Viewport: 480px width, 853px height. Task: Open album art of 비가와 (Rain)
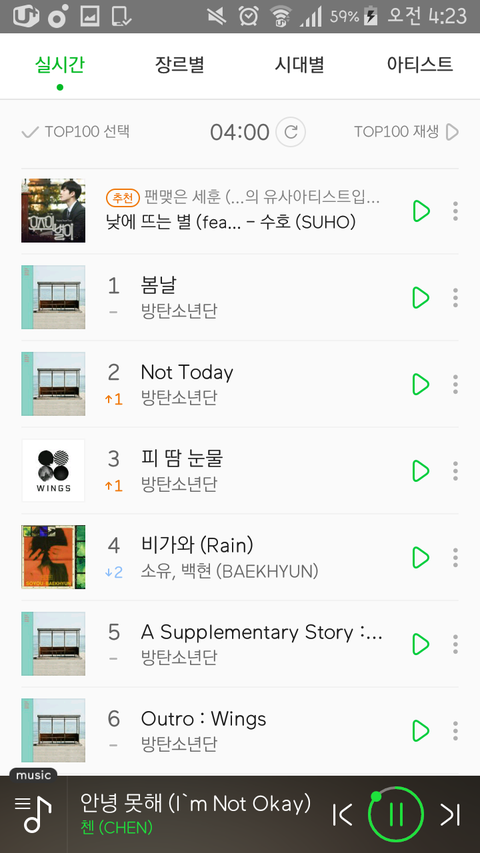(53, 557)
